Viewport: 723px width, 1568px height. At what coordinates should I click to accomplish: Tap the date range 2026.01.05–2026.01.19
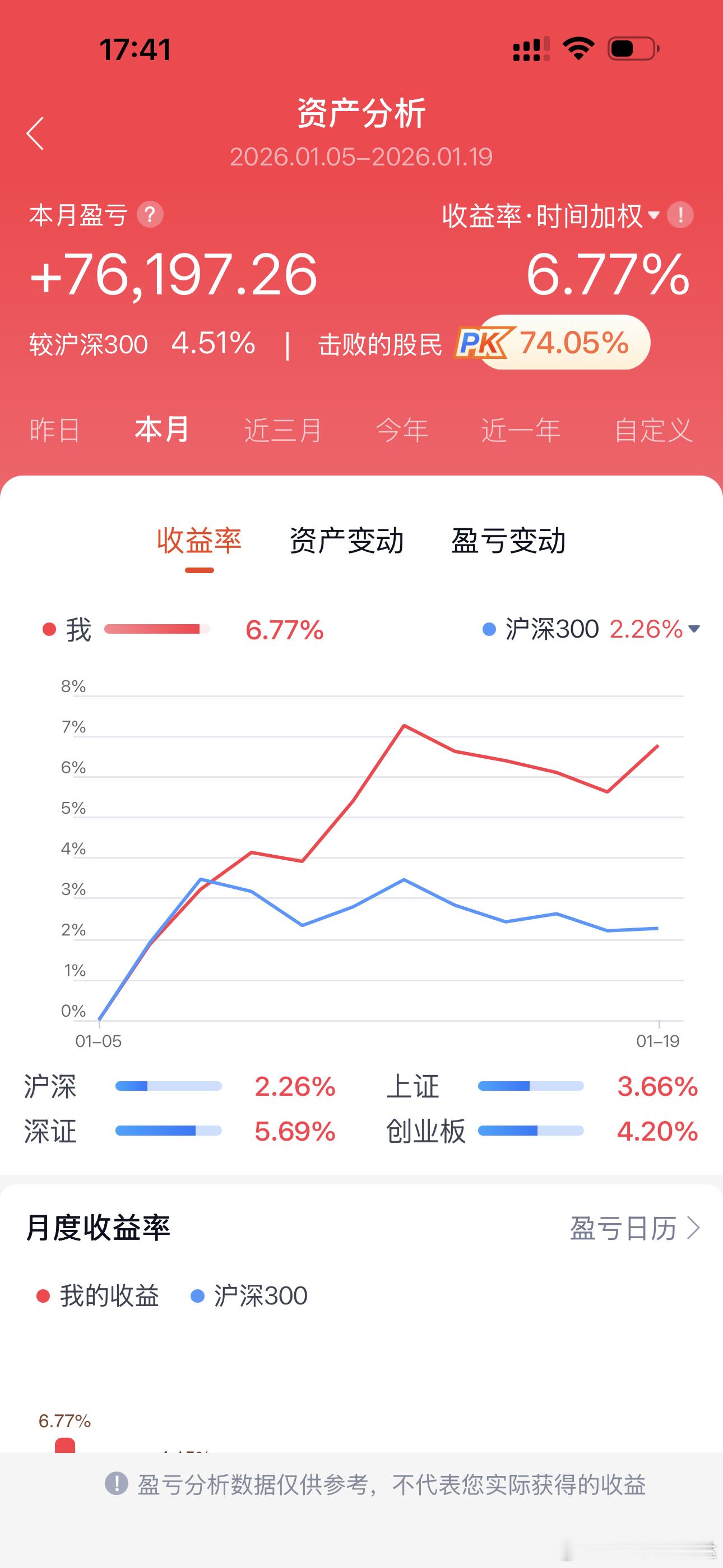pos(361,156)
